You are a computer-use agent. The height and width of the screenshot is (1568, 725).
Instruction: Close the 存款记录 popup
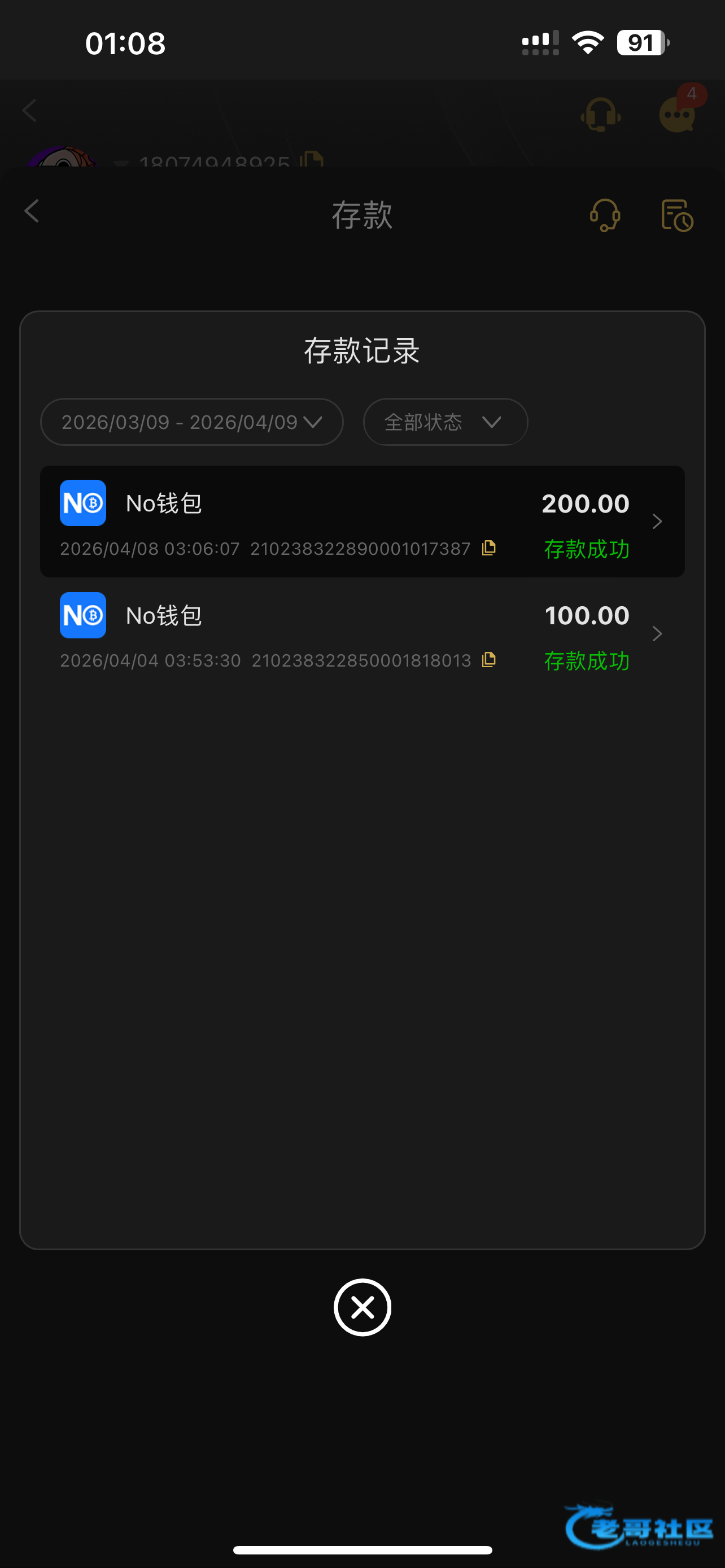point(362,1307)
